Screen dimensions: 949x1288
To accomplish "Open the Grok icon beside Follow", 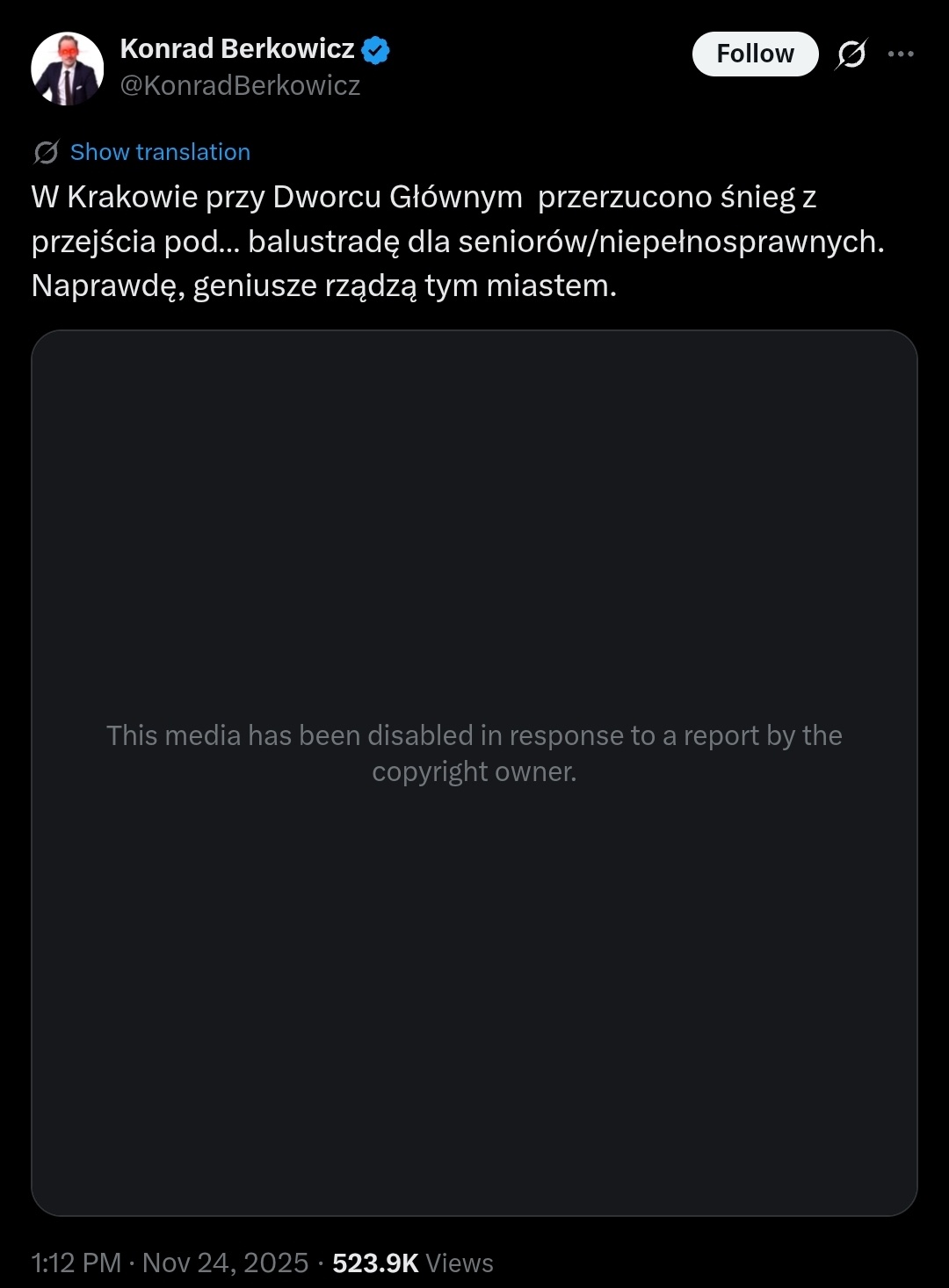I will 851,54.
